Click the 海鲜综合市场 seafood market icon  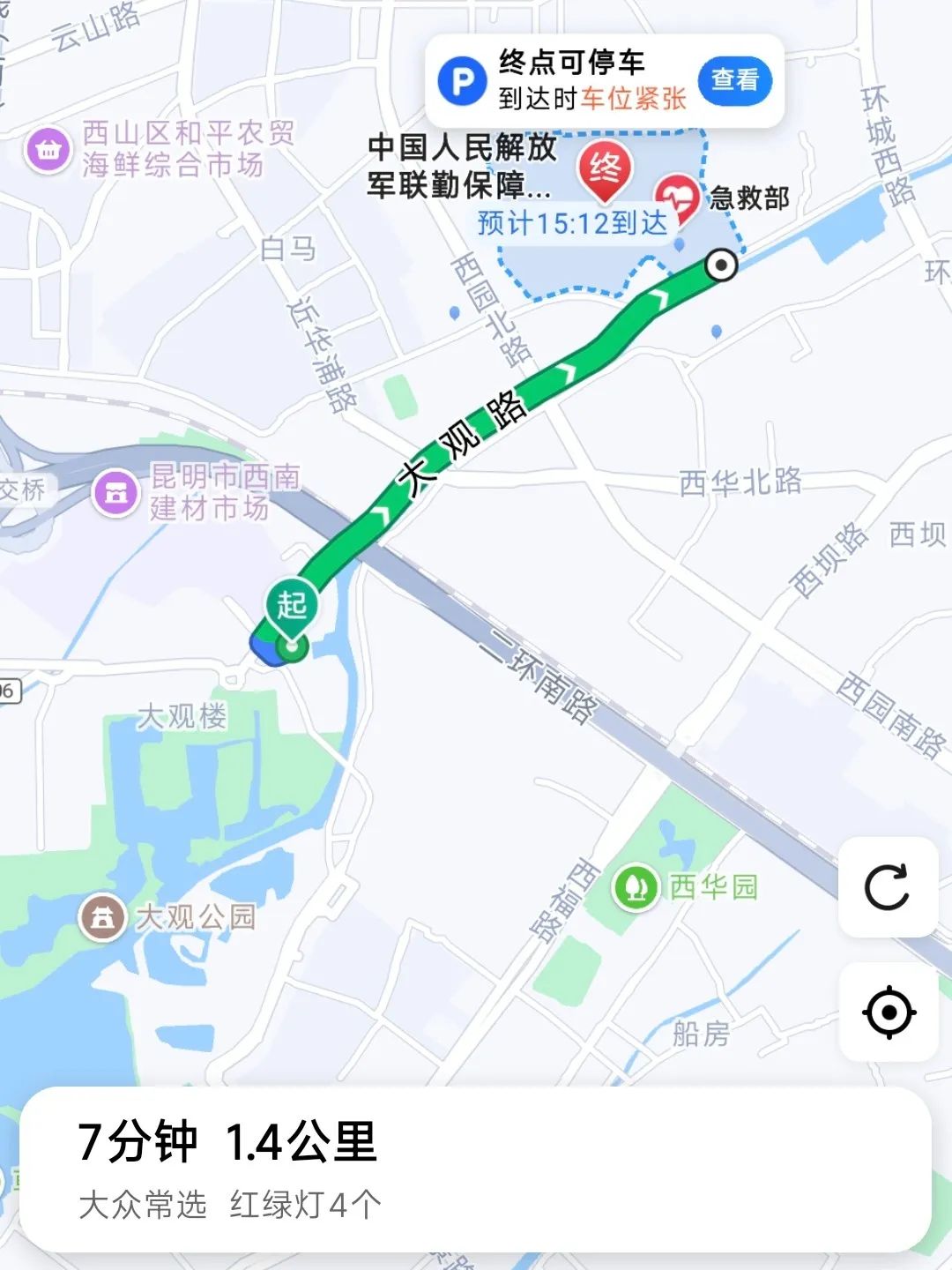tap(48, 148)
